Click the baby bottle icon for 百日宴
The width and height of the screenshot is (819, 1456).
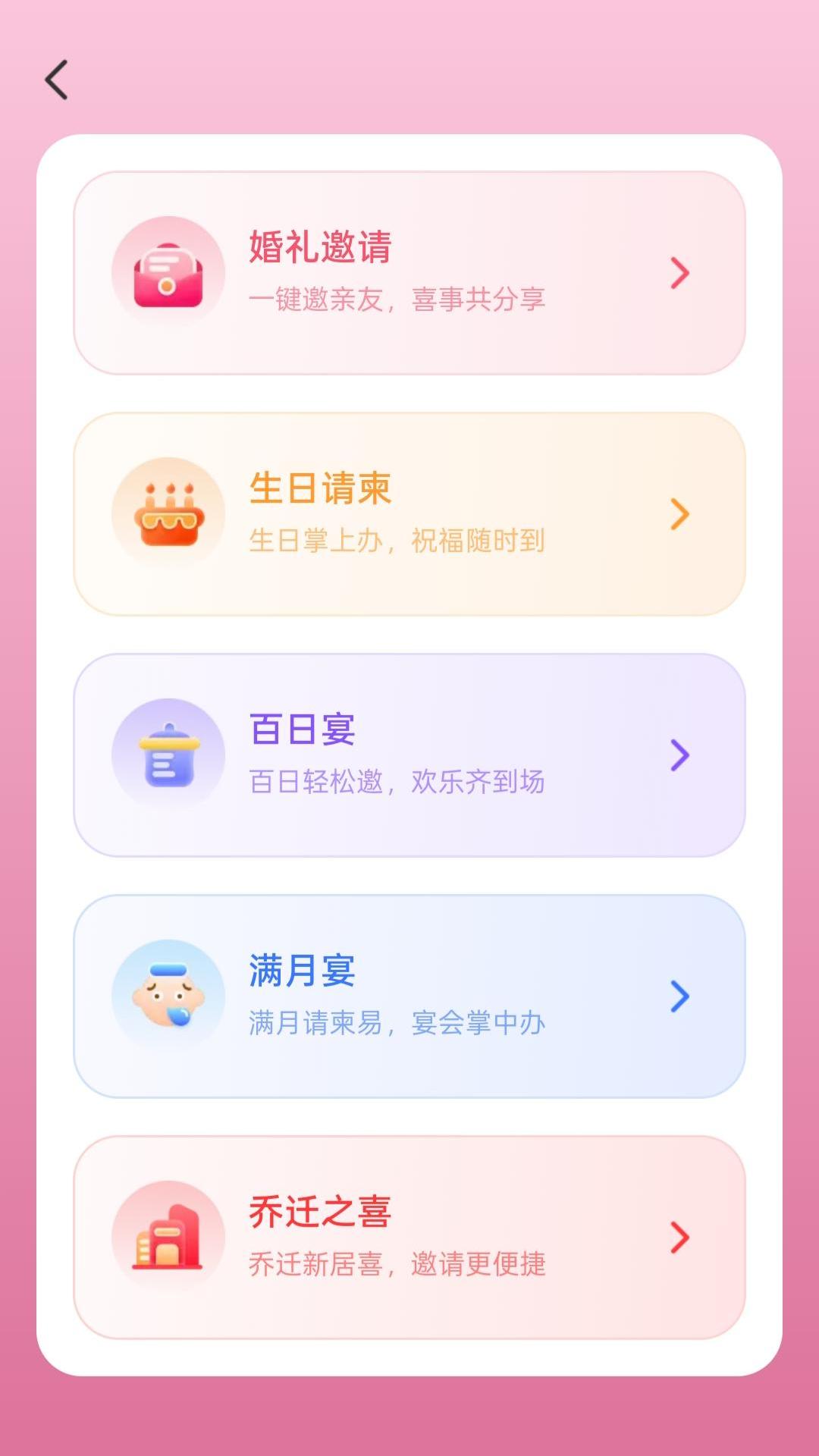tap(168, 755)
